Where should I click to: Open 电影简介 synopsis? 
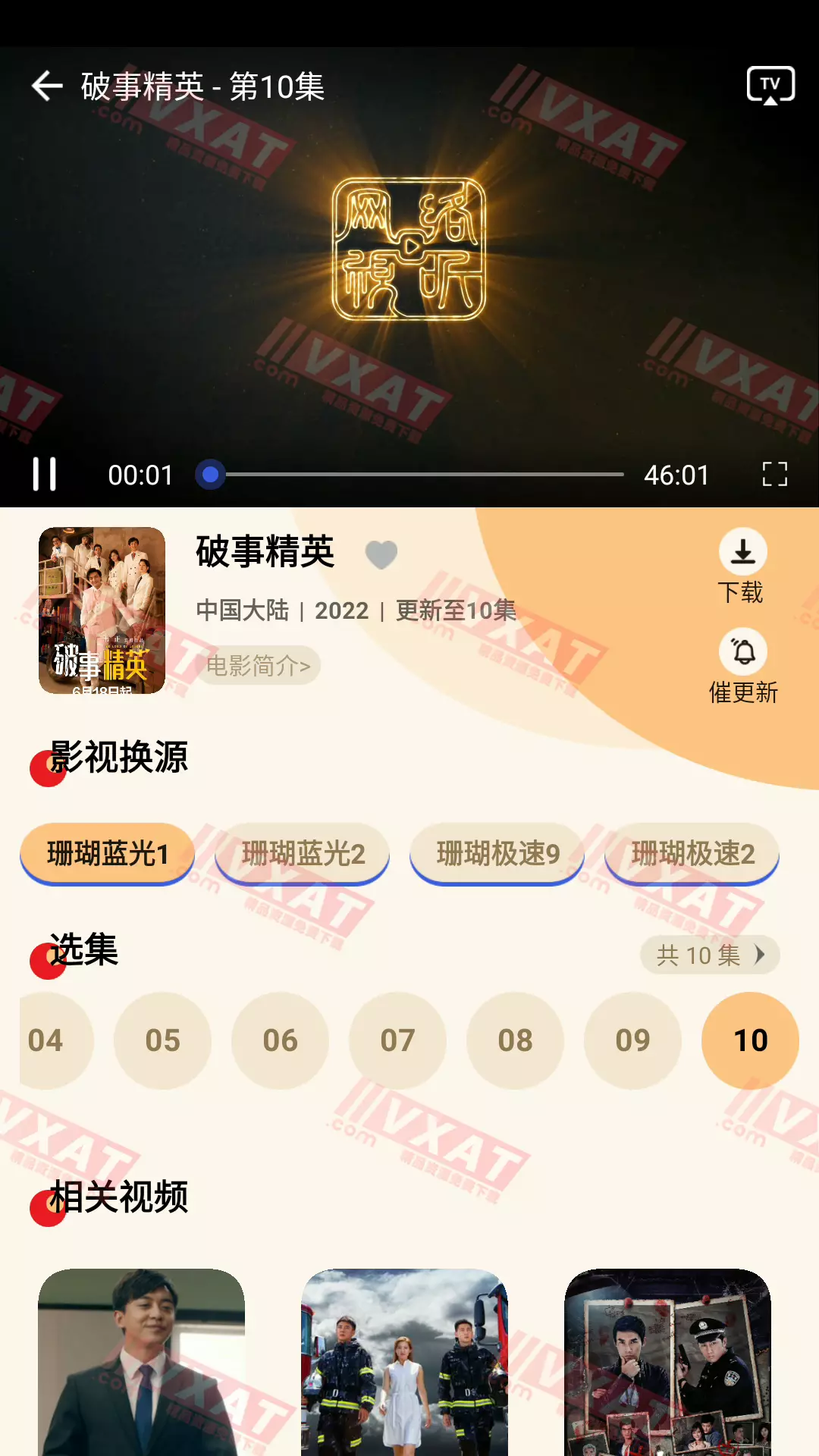(x=258, y=665)
